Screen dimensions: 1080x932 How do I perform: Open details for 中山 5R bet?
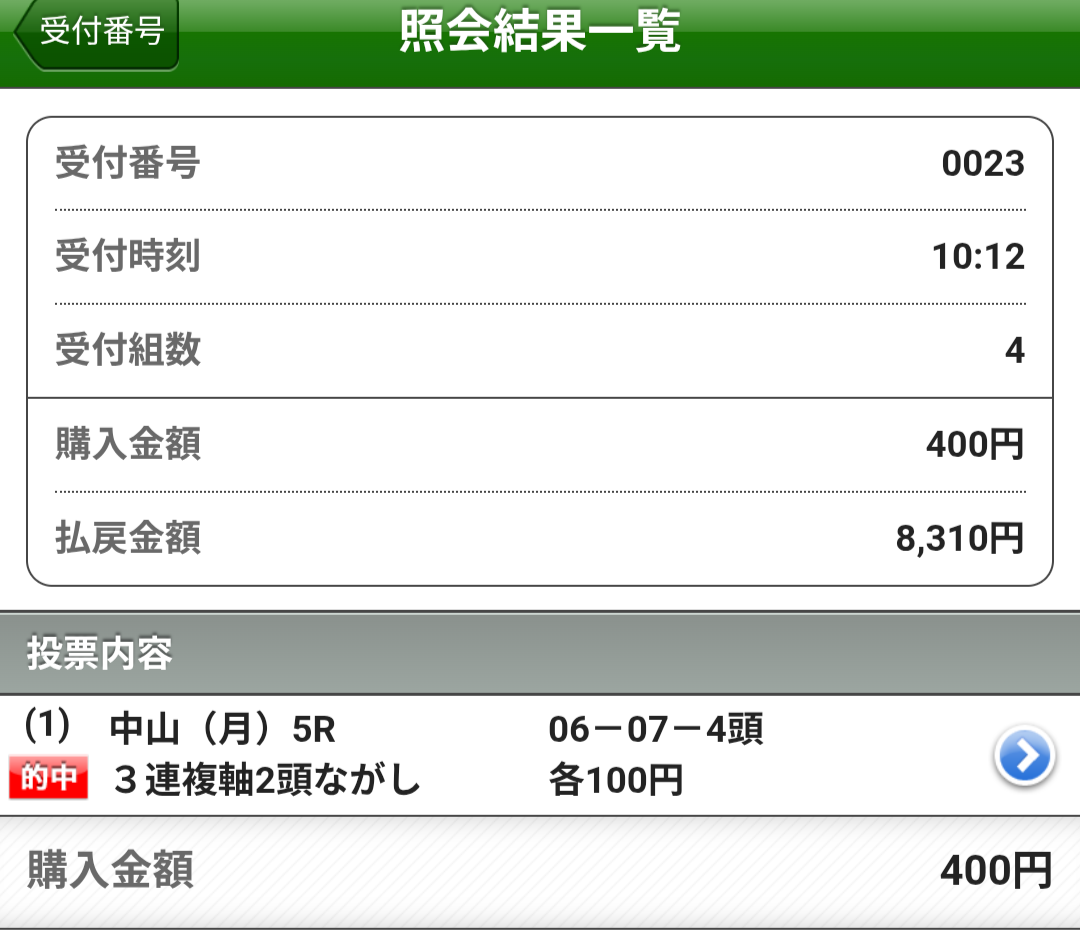[1023, 757]
